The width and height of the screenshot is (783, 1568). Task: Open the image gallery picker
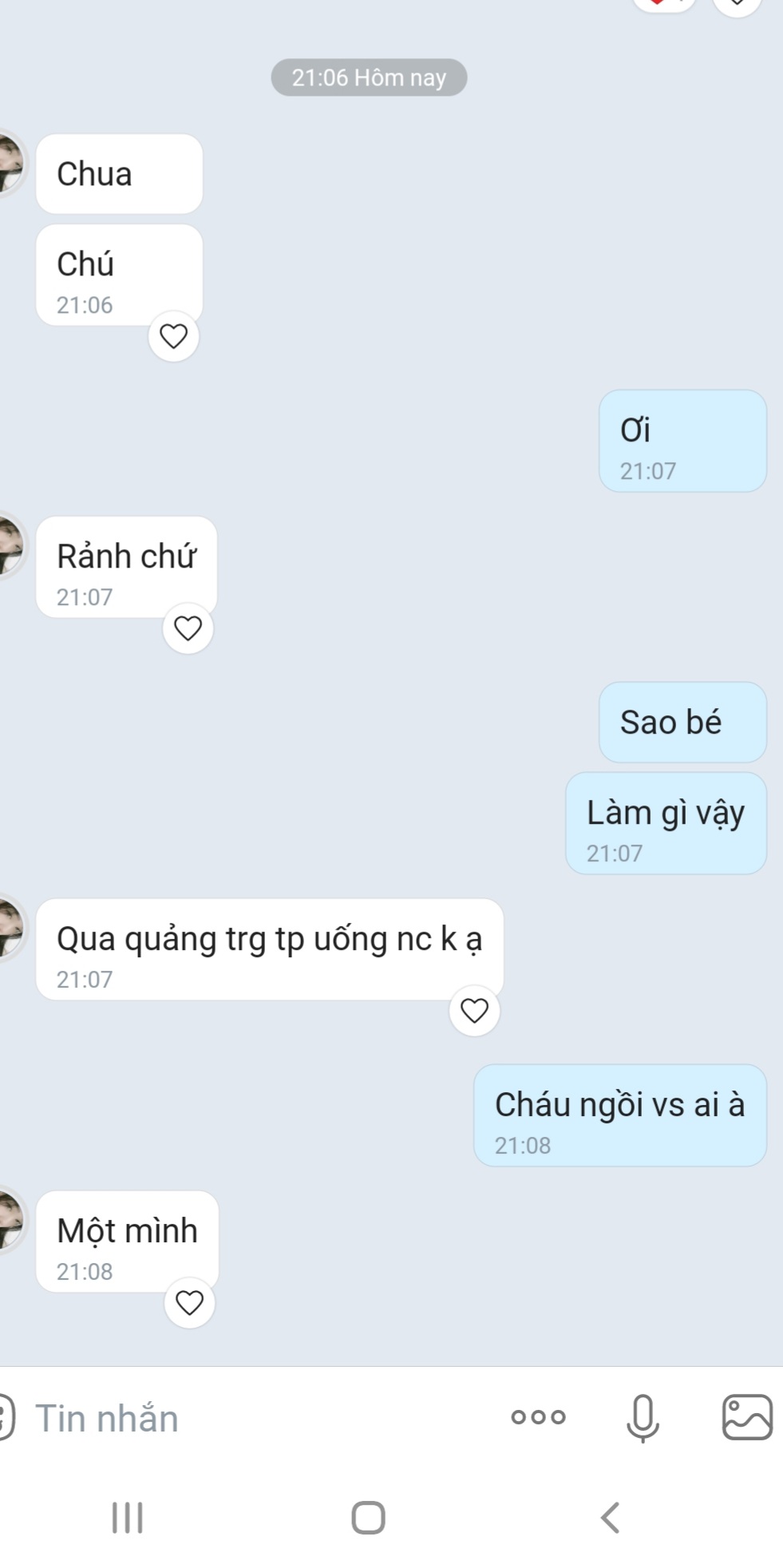click(x=747, y=1417)
